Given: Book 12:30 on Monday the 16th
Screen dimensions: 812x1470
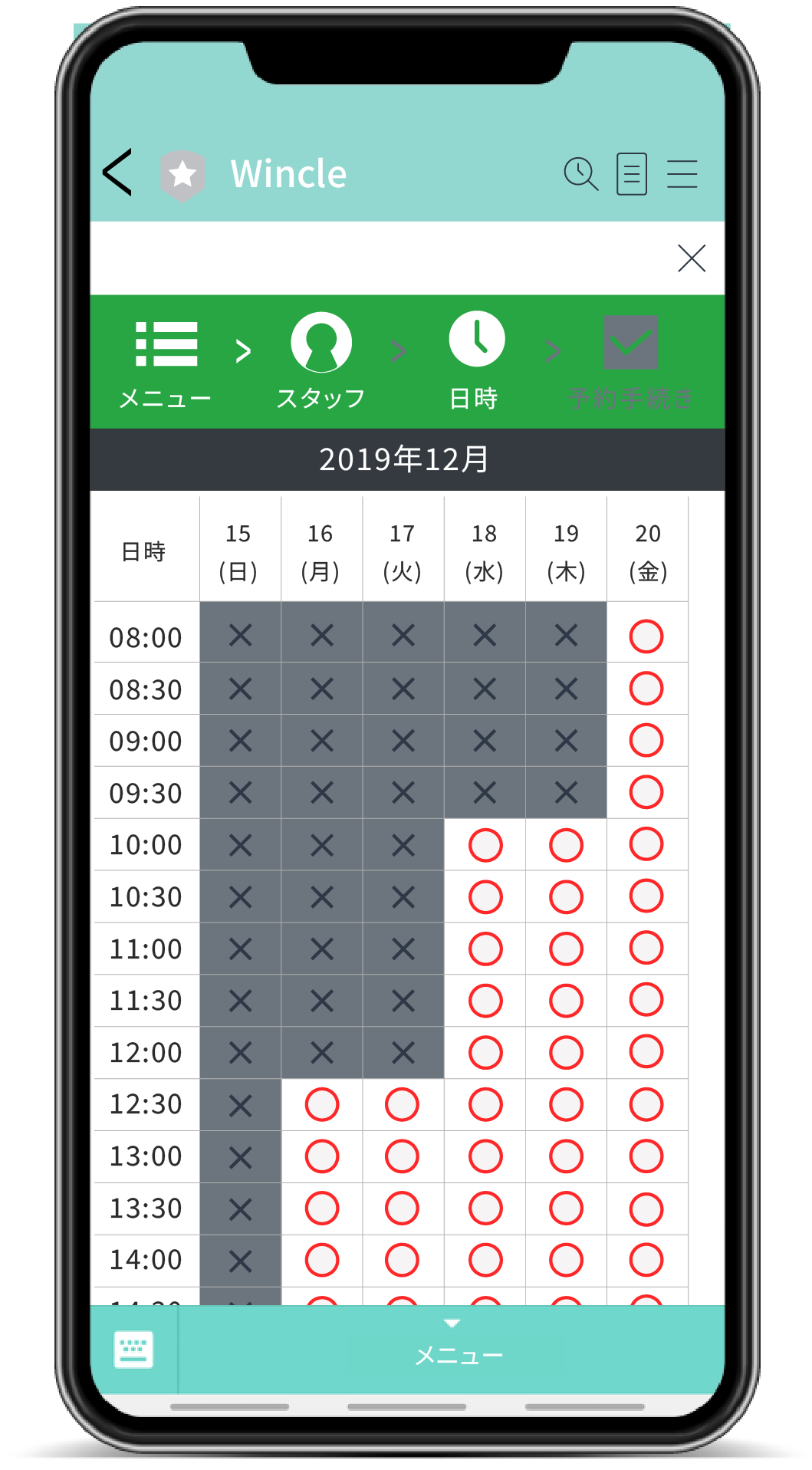Looking at the screenshot, I should click(321, 1105).
